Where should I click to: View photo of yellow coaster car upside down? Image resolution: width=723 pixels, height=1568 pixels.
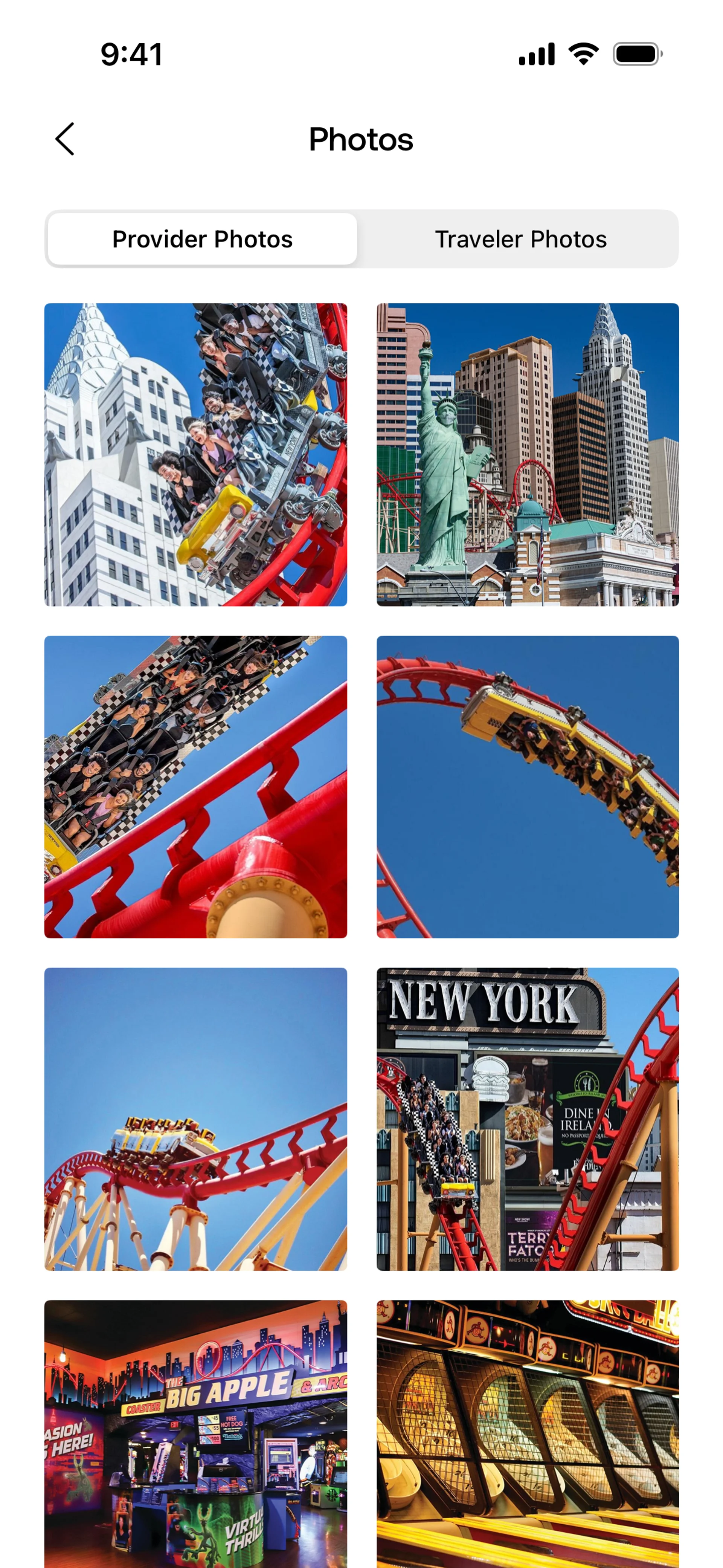(527, 786)
